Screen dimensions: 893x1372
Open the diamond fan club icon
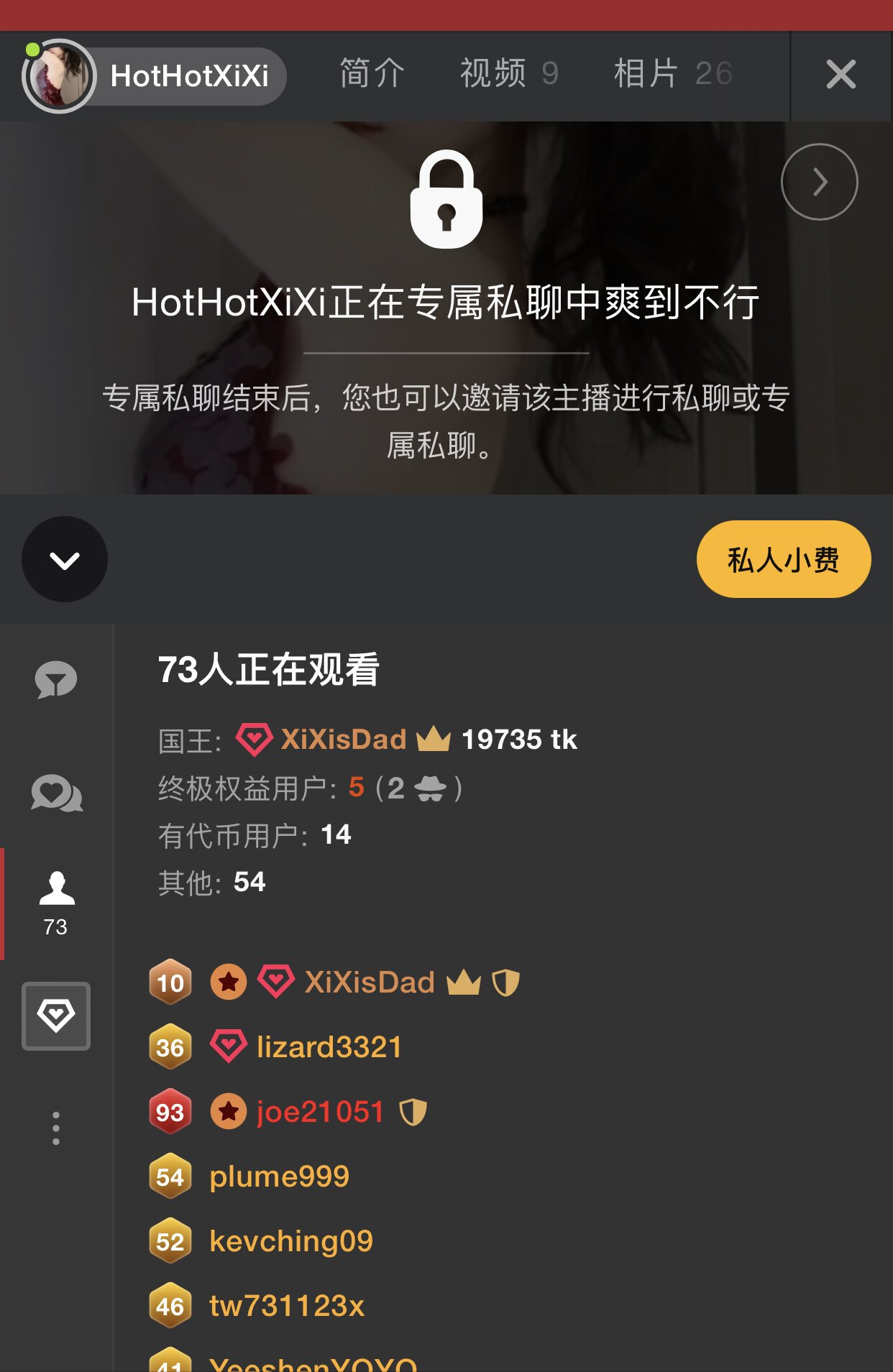[x=56, y=1016]
